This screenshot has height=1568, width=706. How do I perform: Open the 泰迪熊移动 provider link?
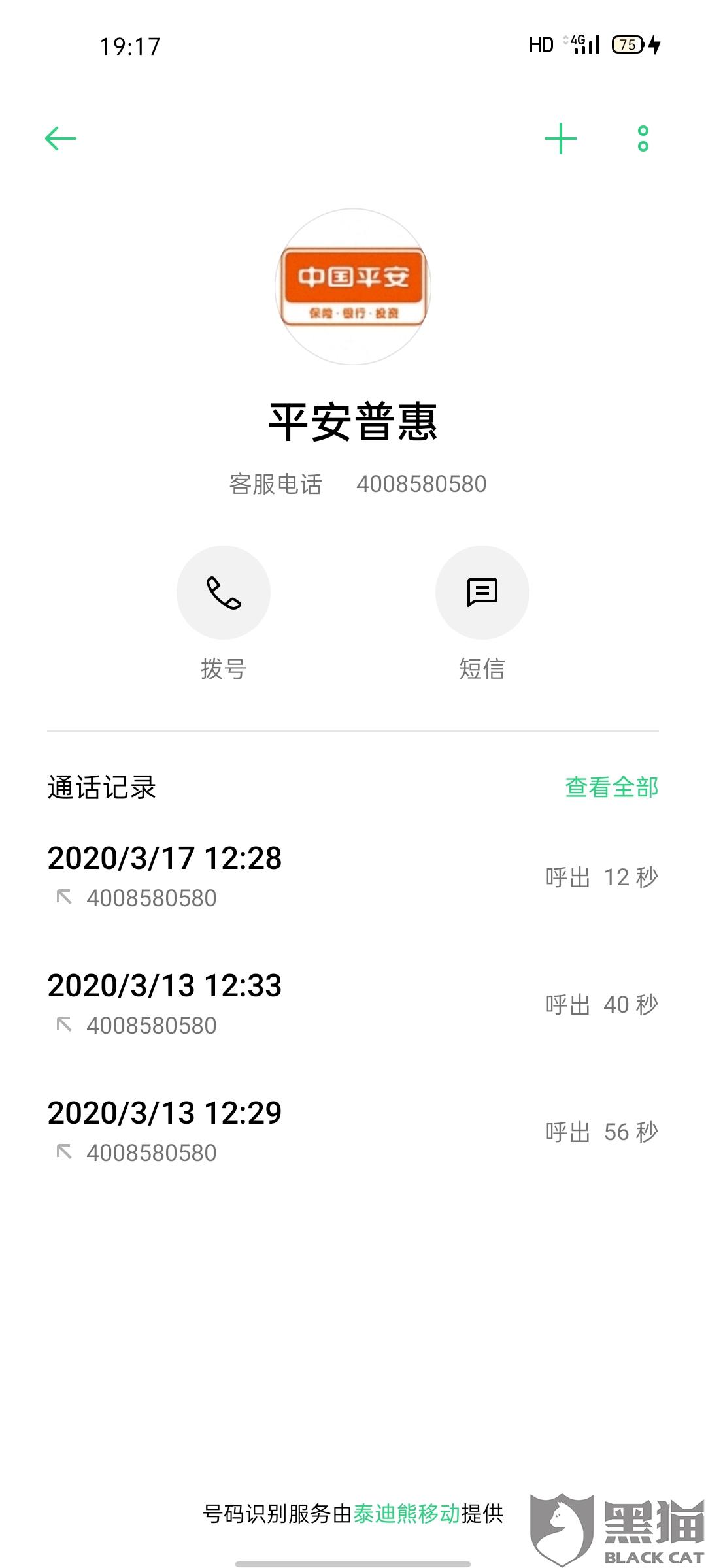pyautogui.click(x=407, y=1514)
